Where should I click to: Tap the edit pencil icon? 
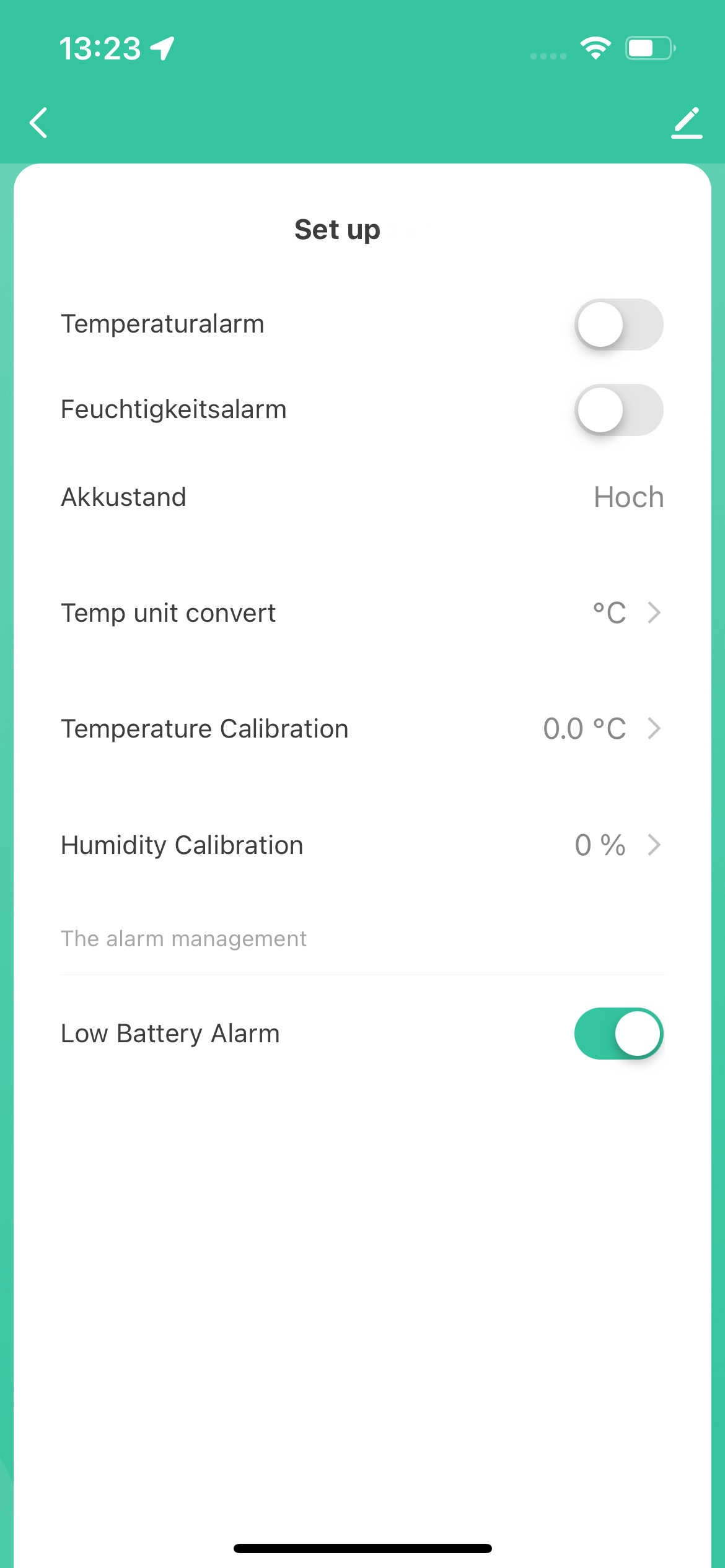(x=687, y=123)
